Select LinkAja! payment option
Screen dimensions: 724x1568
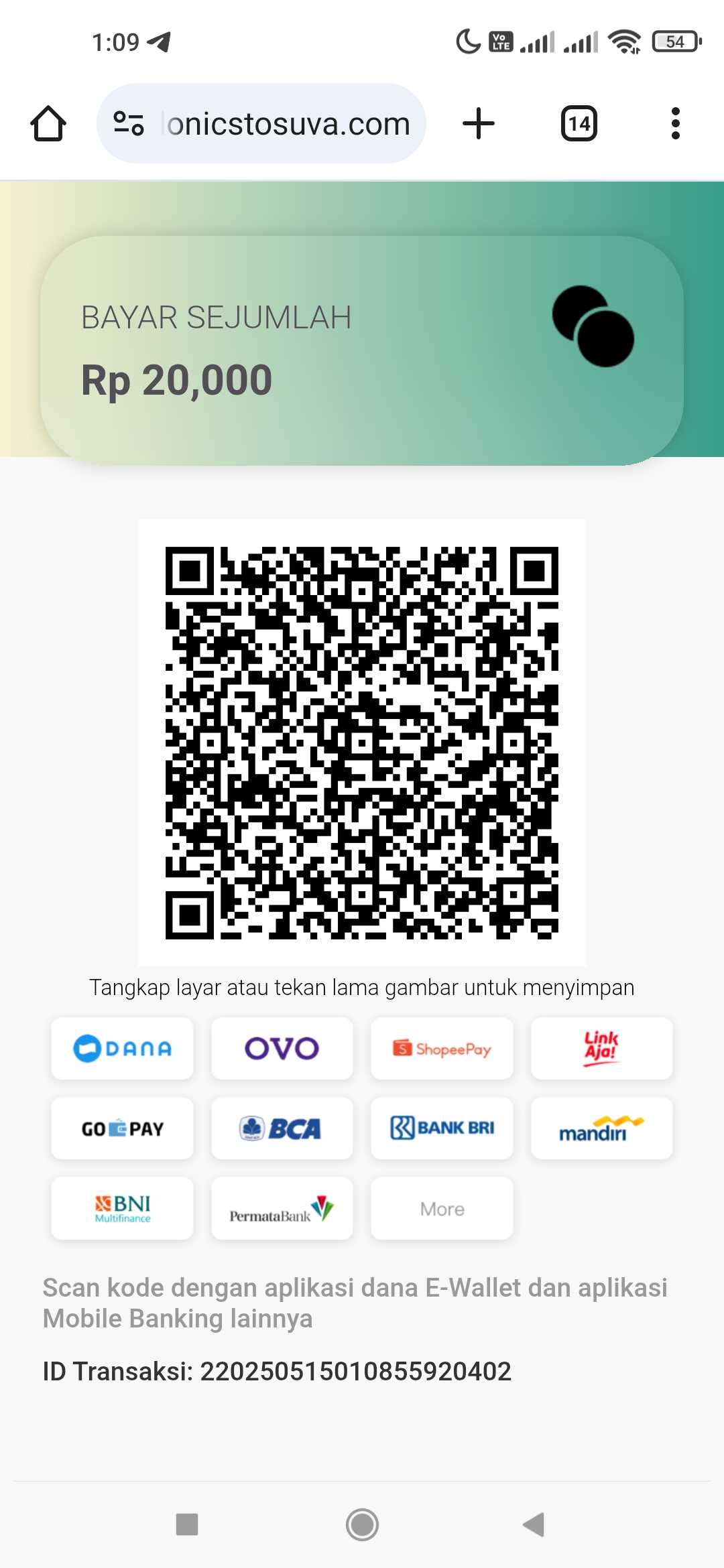[x=601, y=1048]
